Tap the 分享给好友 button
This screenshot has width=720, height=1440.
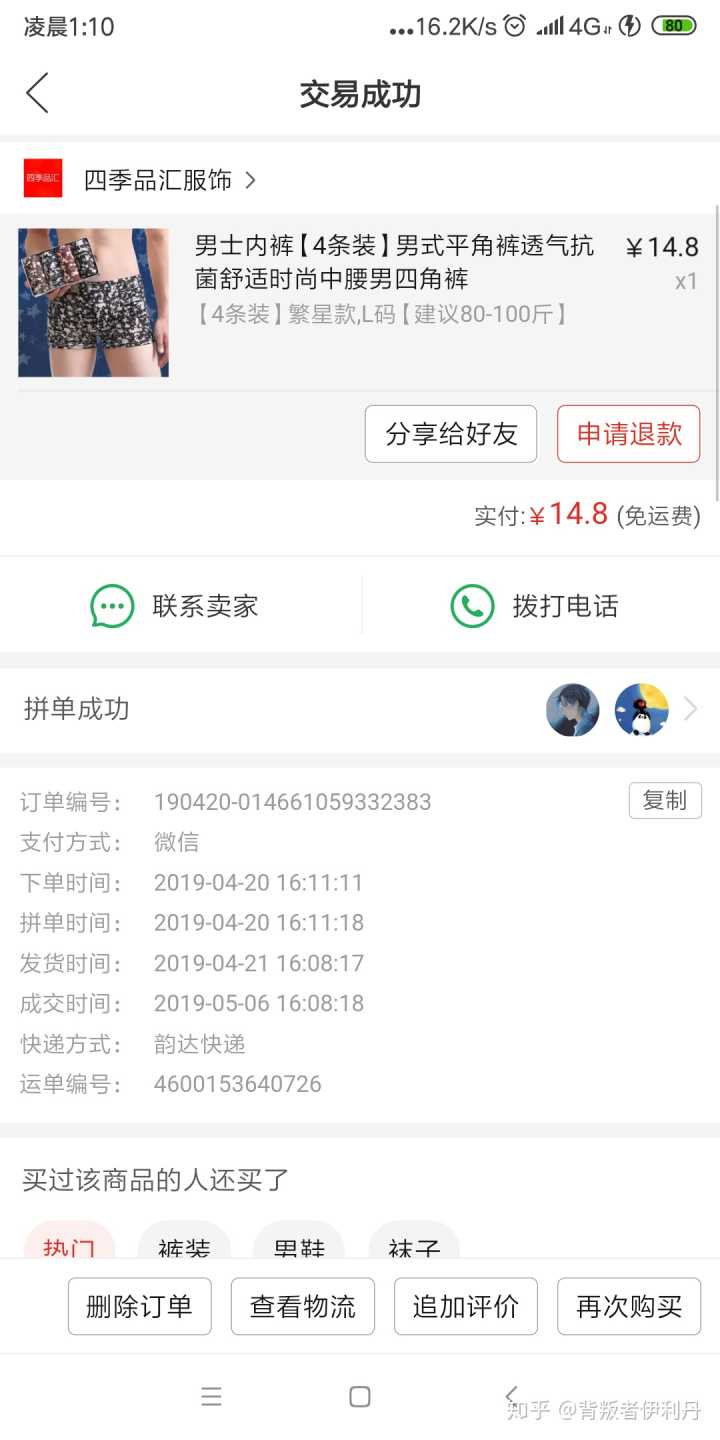click(x=451, y=434)
